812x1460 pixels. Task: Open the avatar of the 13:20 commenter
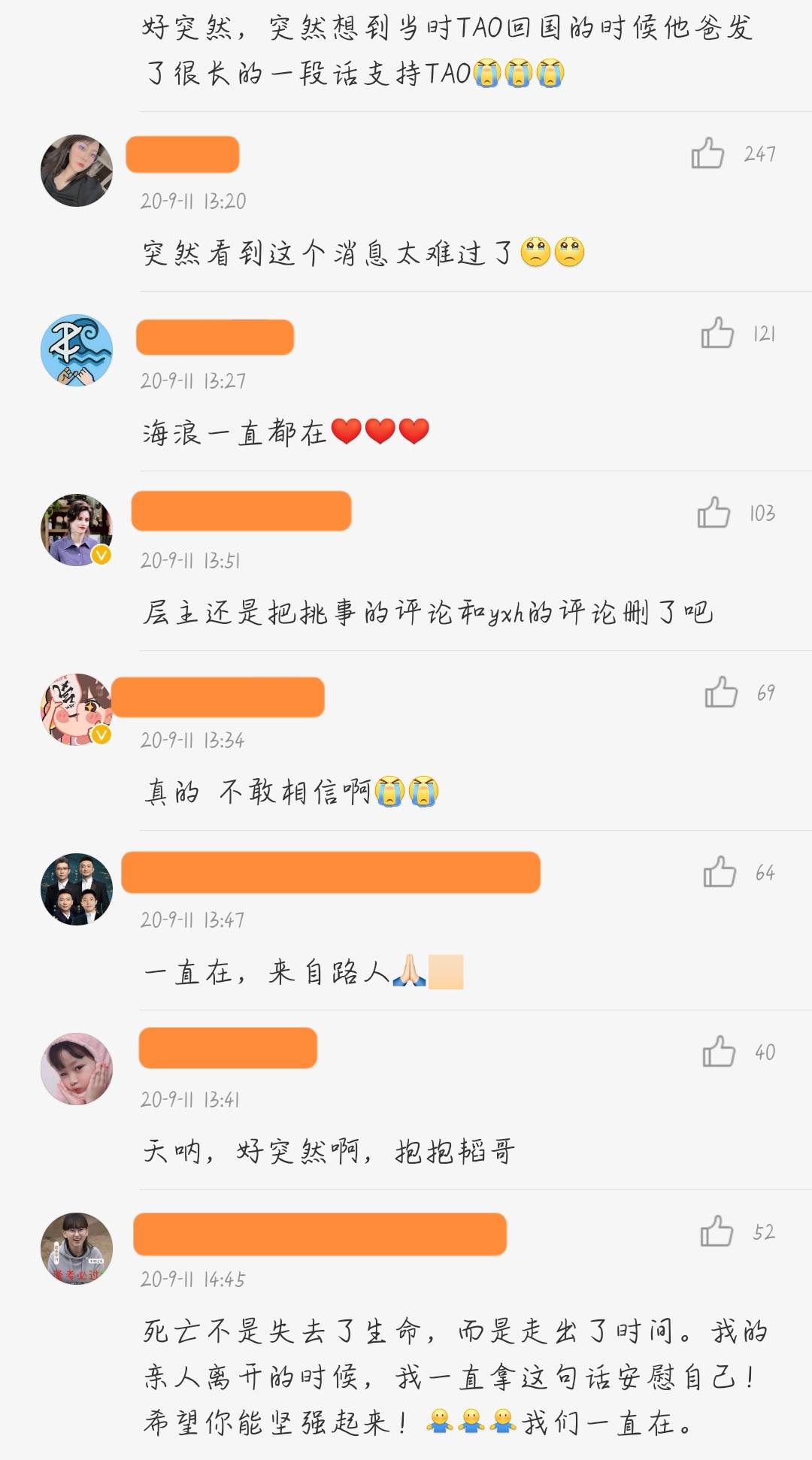[77, 171]
